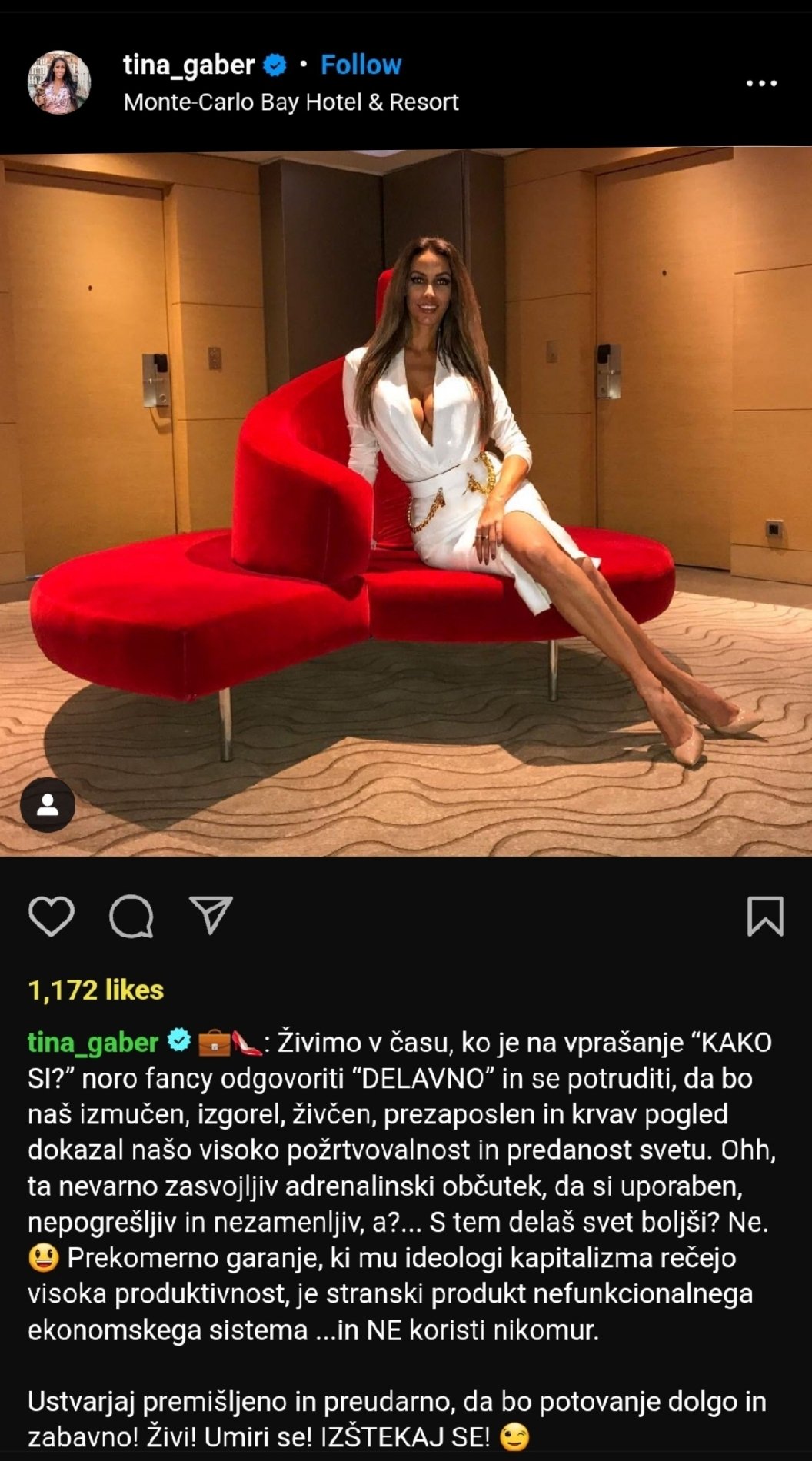Share the post via paper plane icon
Screen dimensions: 812x1461
tap(211, 915)
